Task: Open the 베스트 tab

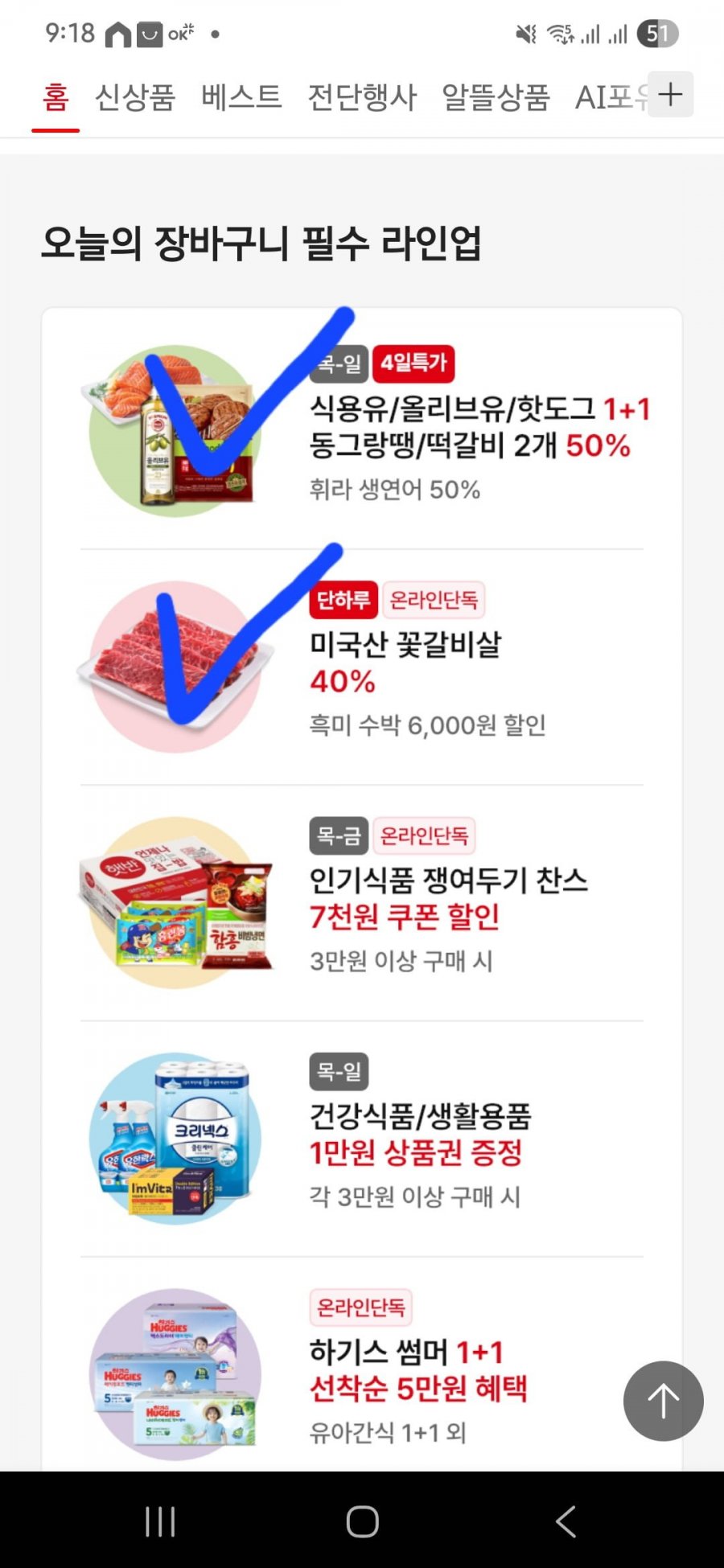Action: coord(241,97)
